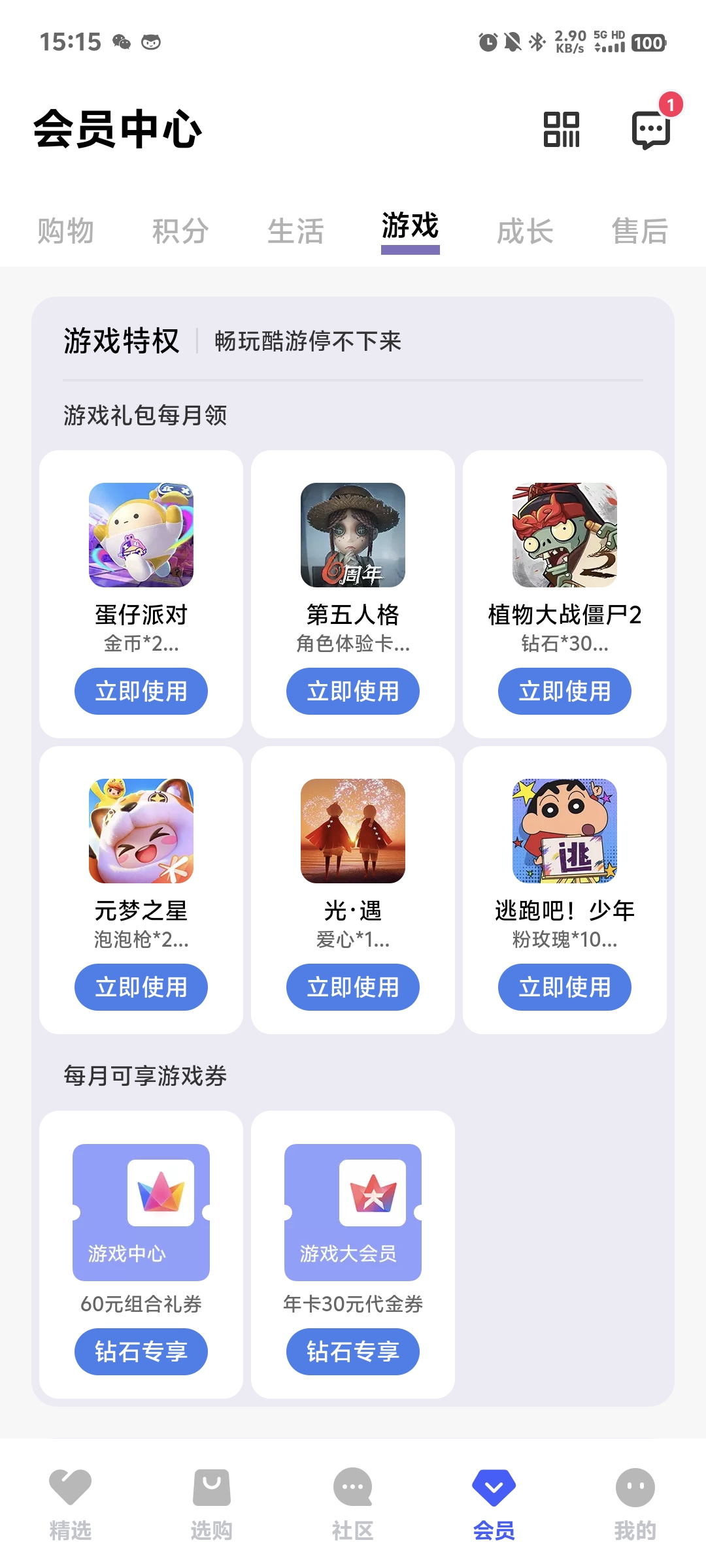
Task: Tap 立即使用 for 蛋仔派对
Action: click(141, 691)
